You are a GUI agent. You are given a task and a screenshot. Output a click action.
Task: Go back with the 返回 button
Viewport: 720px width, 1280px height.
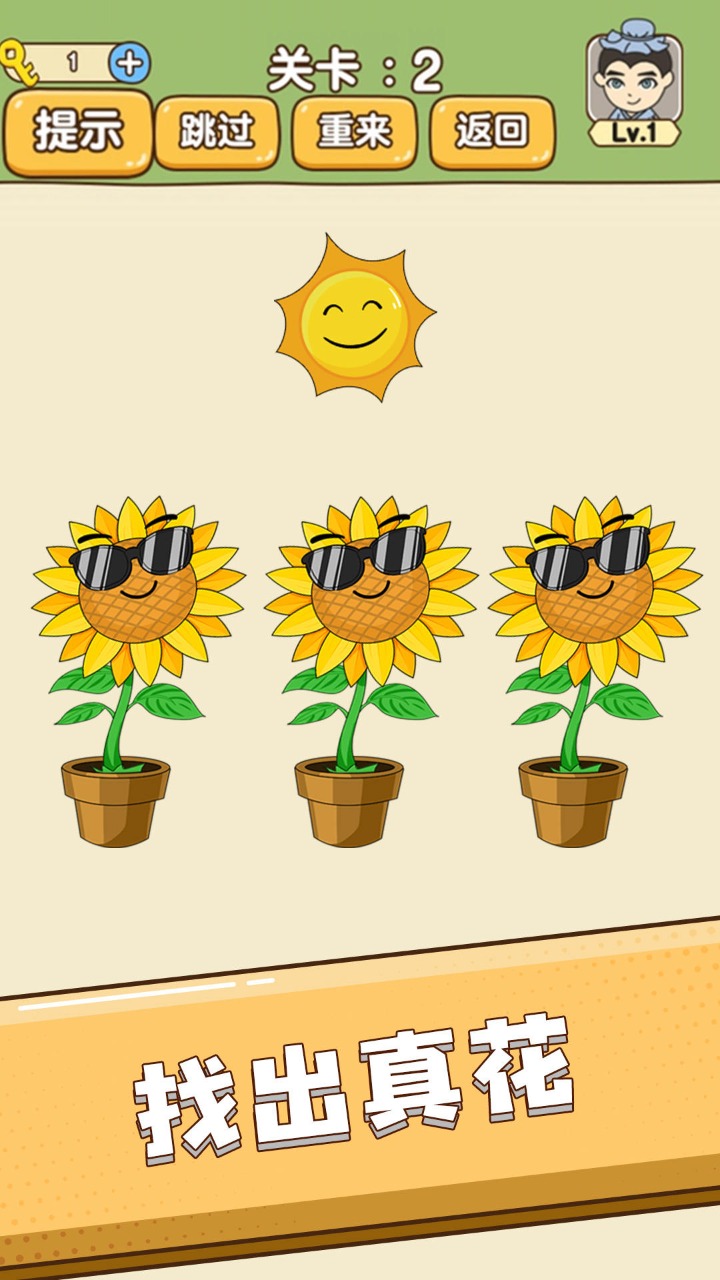point(492,132)
